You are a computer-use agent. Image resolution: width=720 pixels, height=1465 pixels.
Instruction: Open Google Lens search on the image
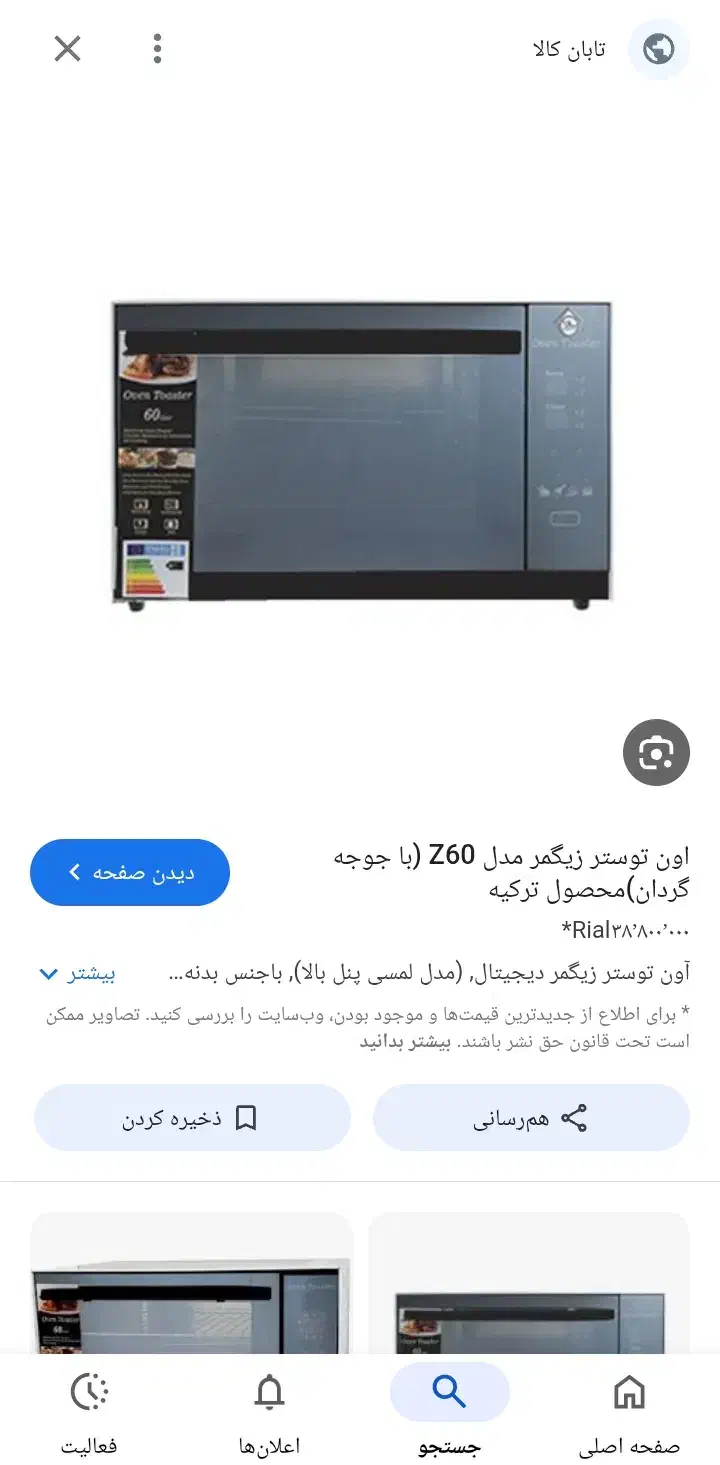click(656, 753)
